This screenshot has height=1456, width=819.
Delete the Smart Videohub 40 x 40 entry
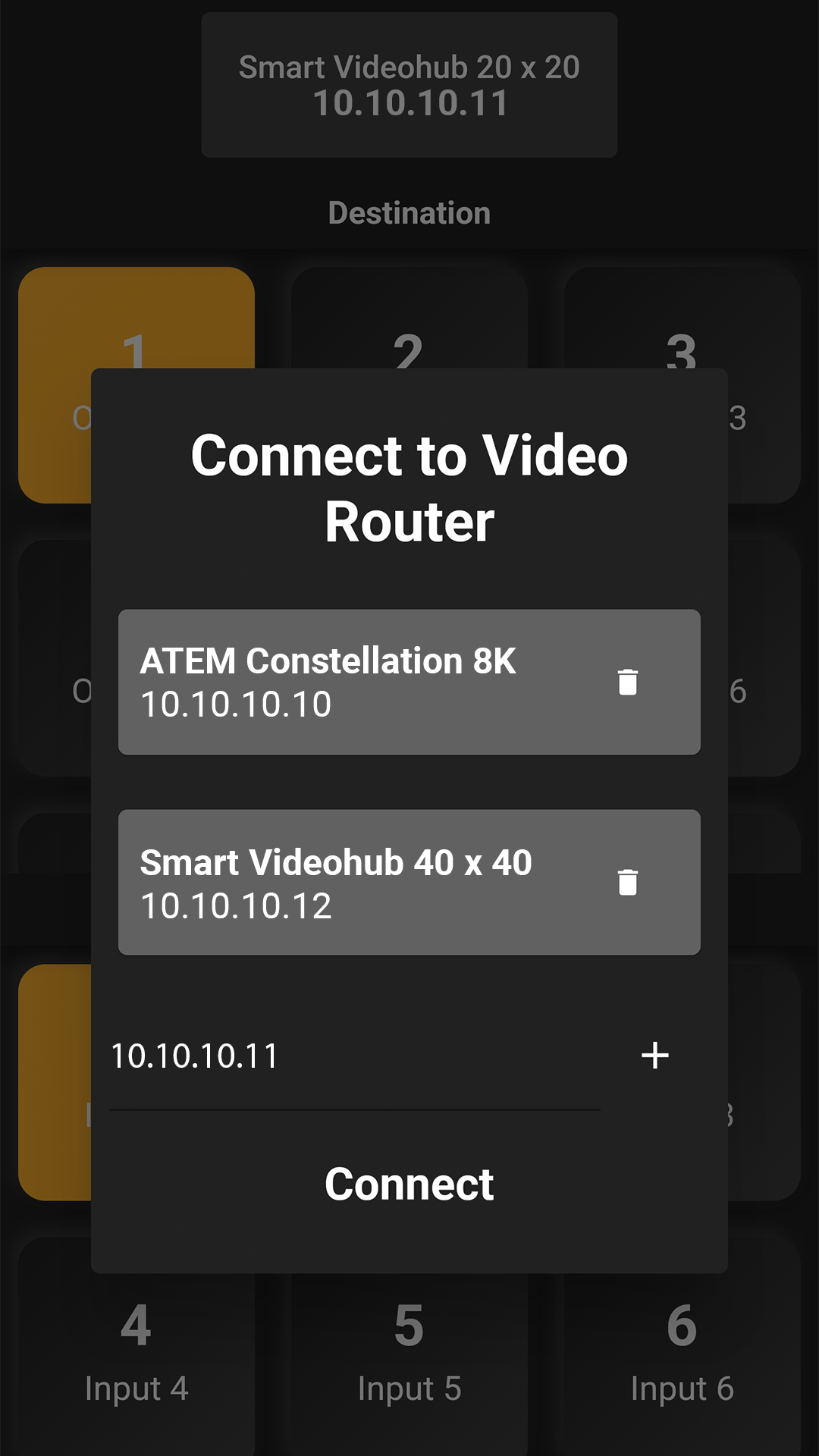[x=628, y=882]
